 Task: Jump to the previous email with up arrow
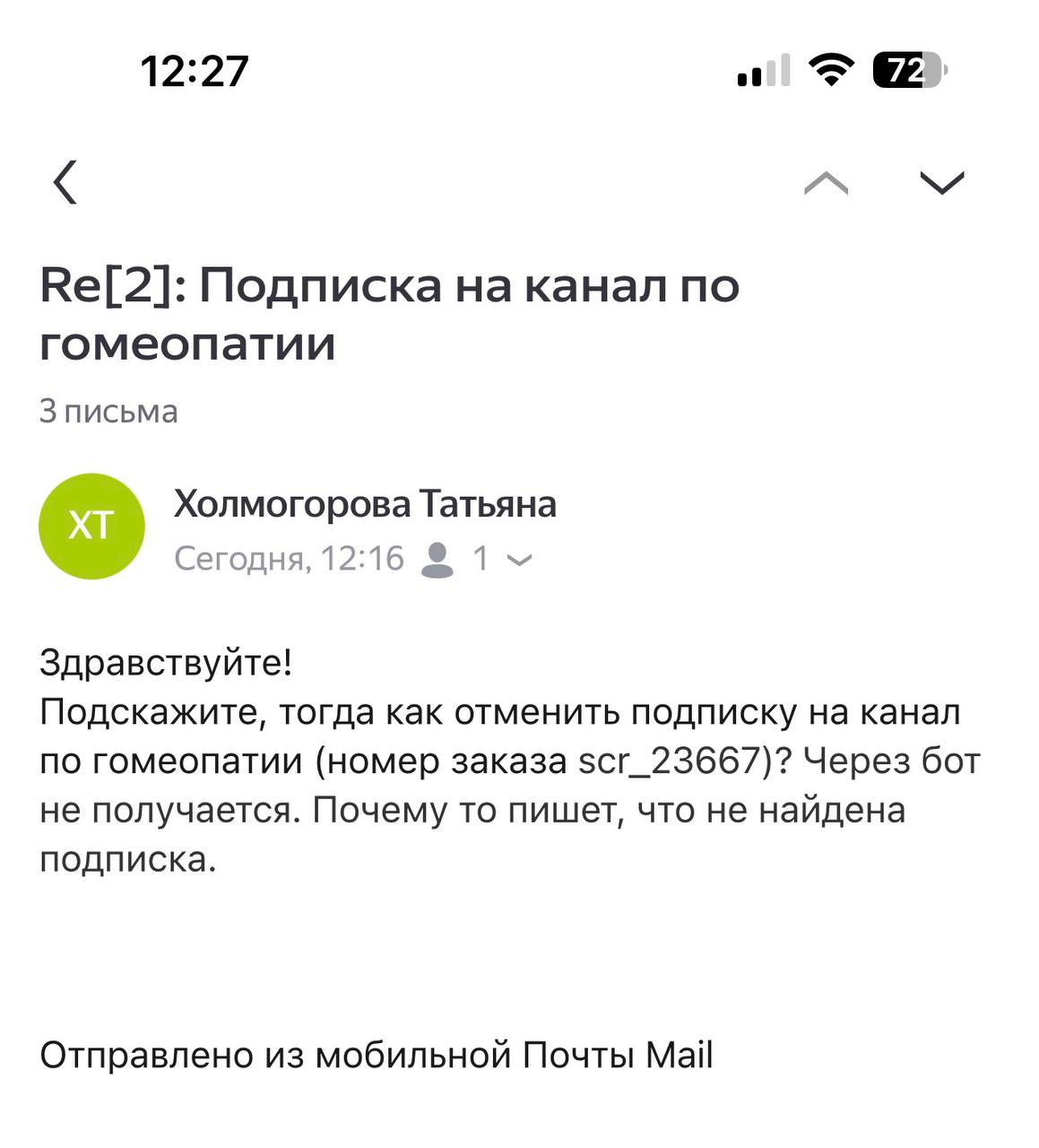coord(826,183)
